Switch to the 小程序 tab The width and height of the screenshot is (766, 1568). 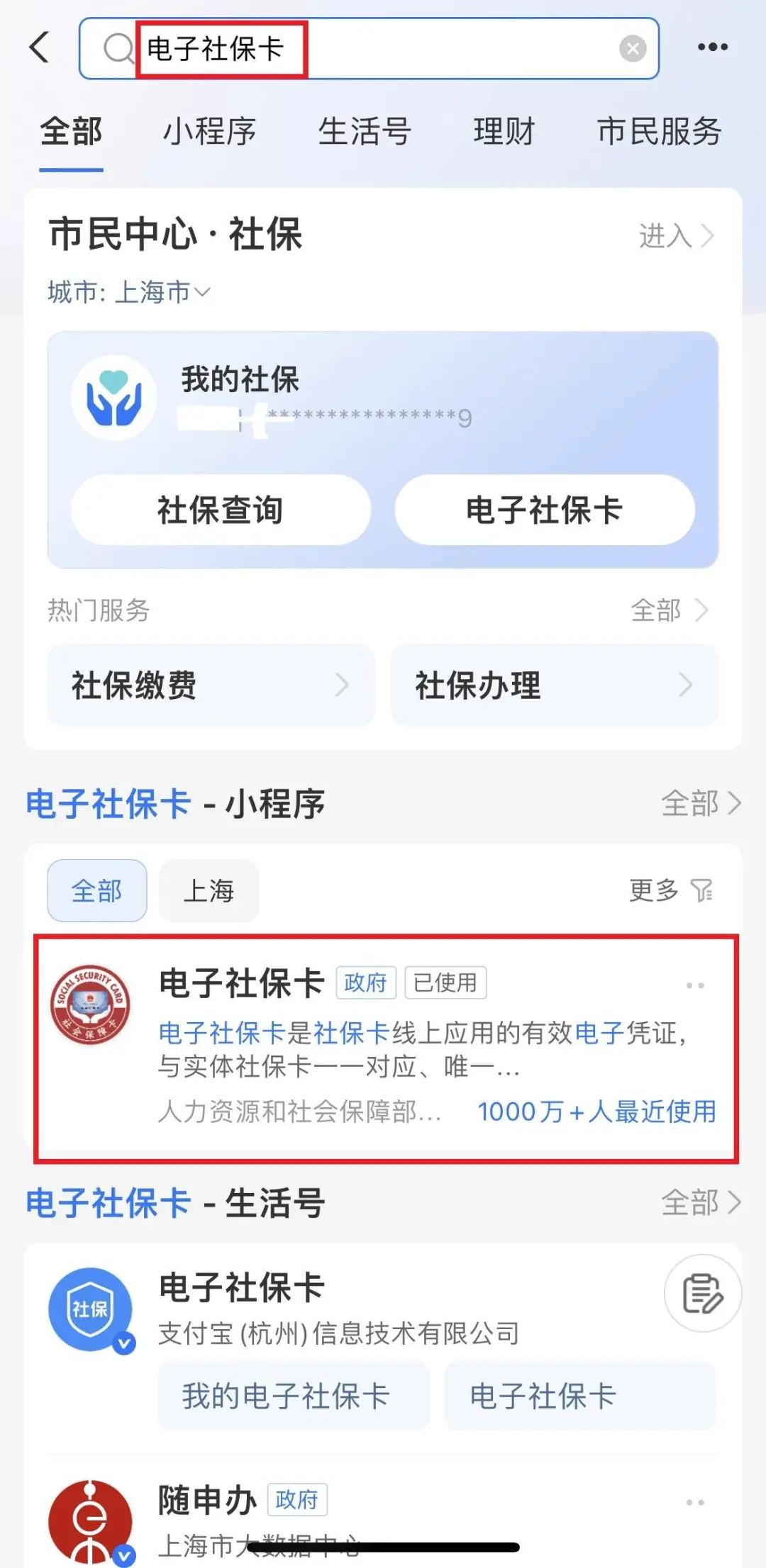coord(209,132)
